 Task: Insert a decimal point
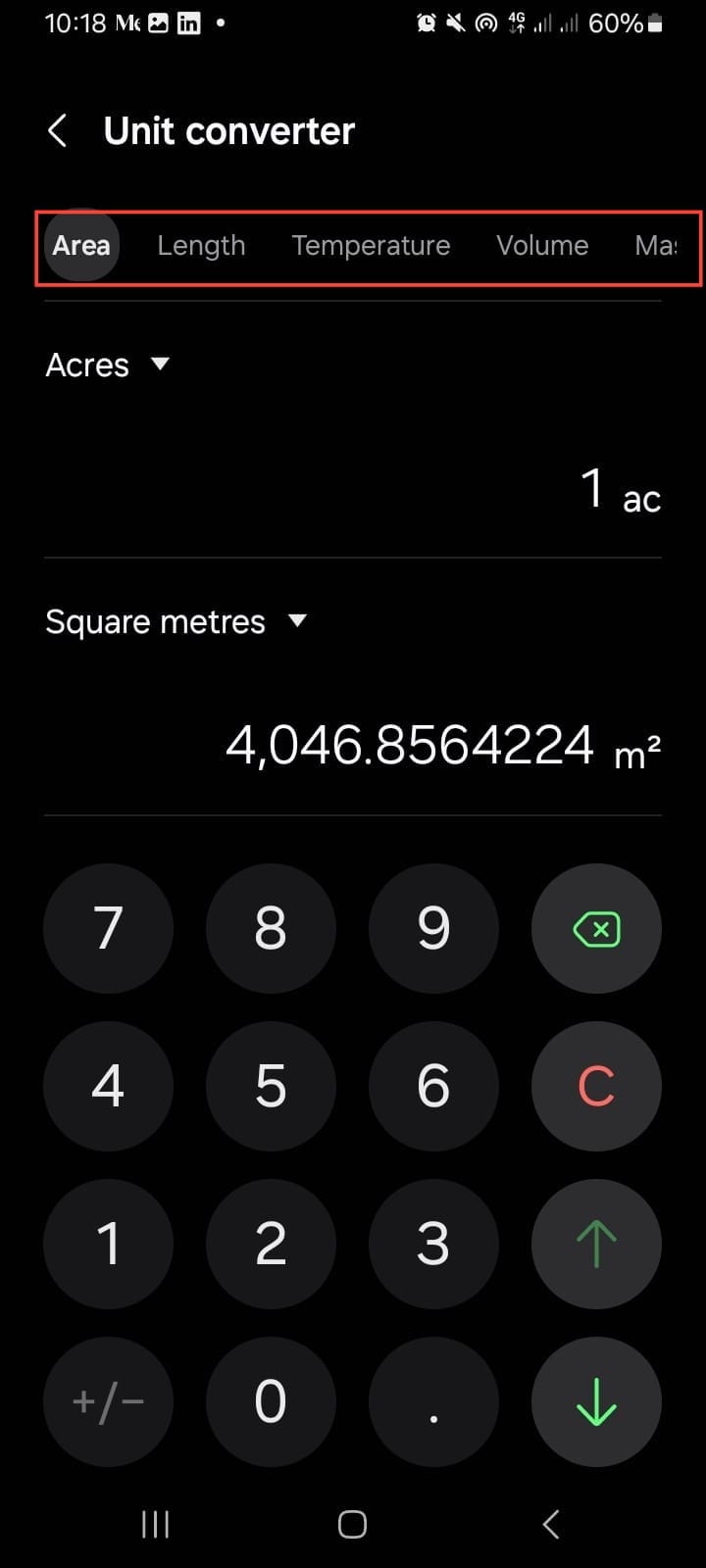pos(433,1401)
